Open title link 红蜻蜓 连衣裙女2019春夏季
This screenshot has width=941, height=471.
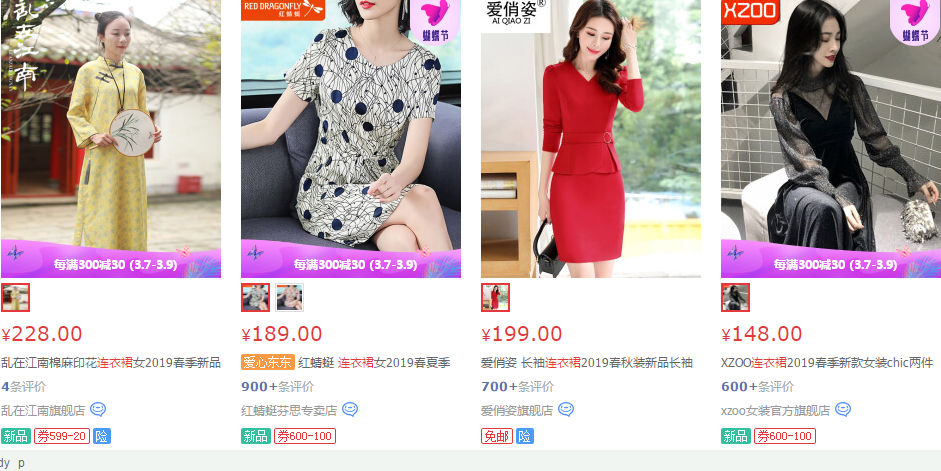coord(374,362)
